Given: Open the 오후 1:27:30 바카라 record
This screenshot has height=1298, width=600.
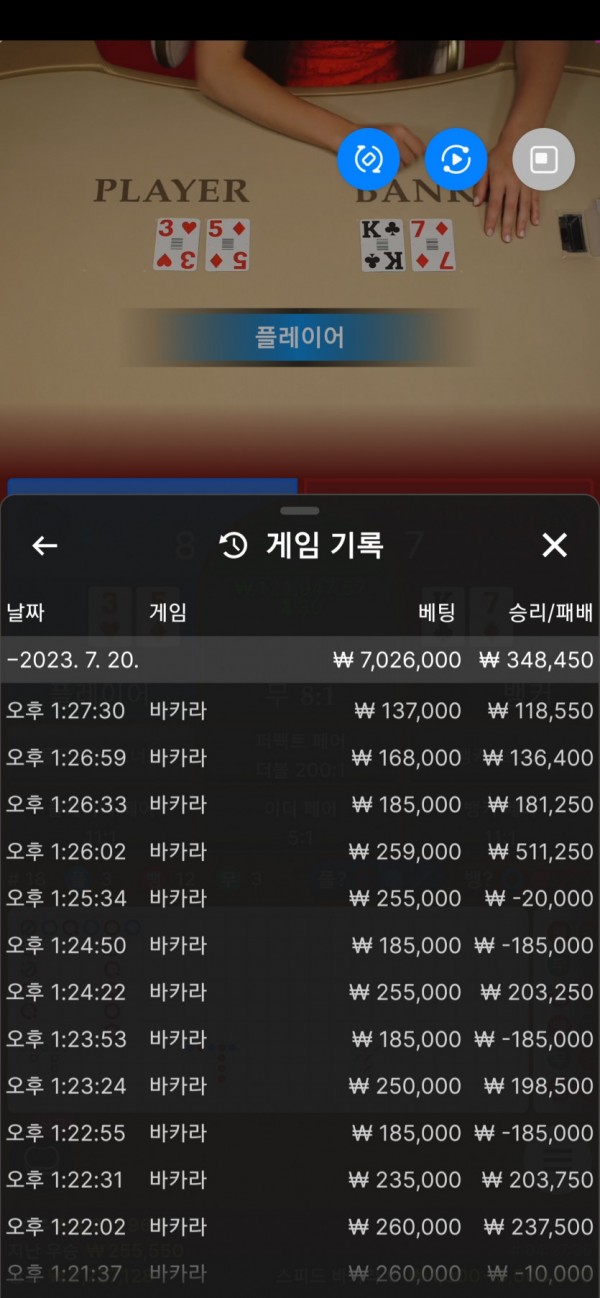Looking at the screenshot, I should pos(300,711).
